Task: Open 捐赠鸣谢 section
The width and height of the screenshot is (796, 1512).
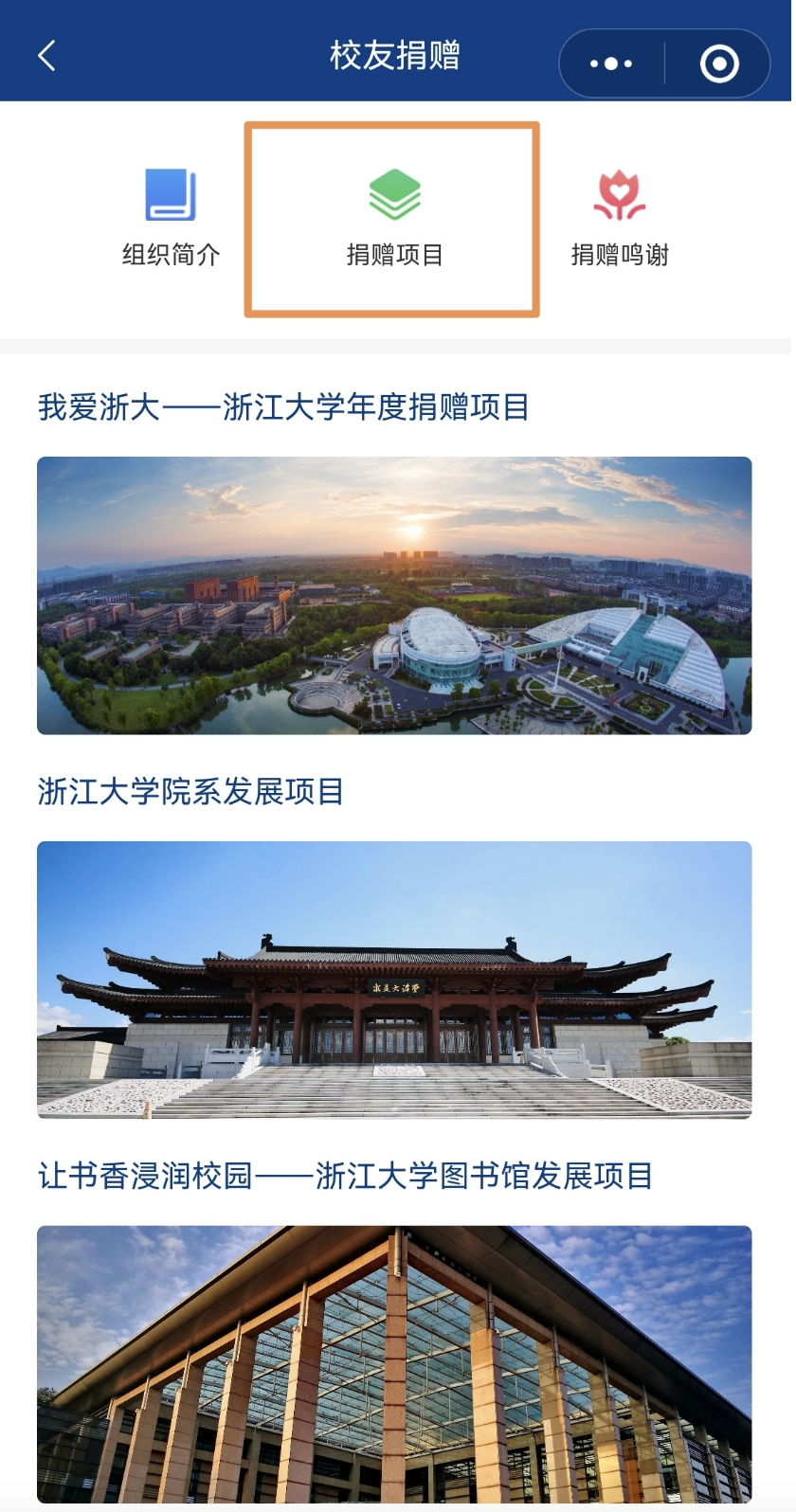Action: pyautogui.click(x=620, y=218)
